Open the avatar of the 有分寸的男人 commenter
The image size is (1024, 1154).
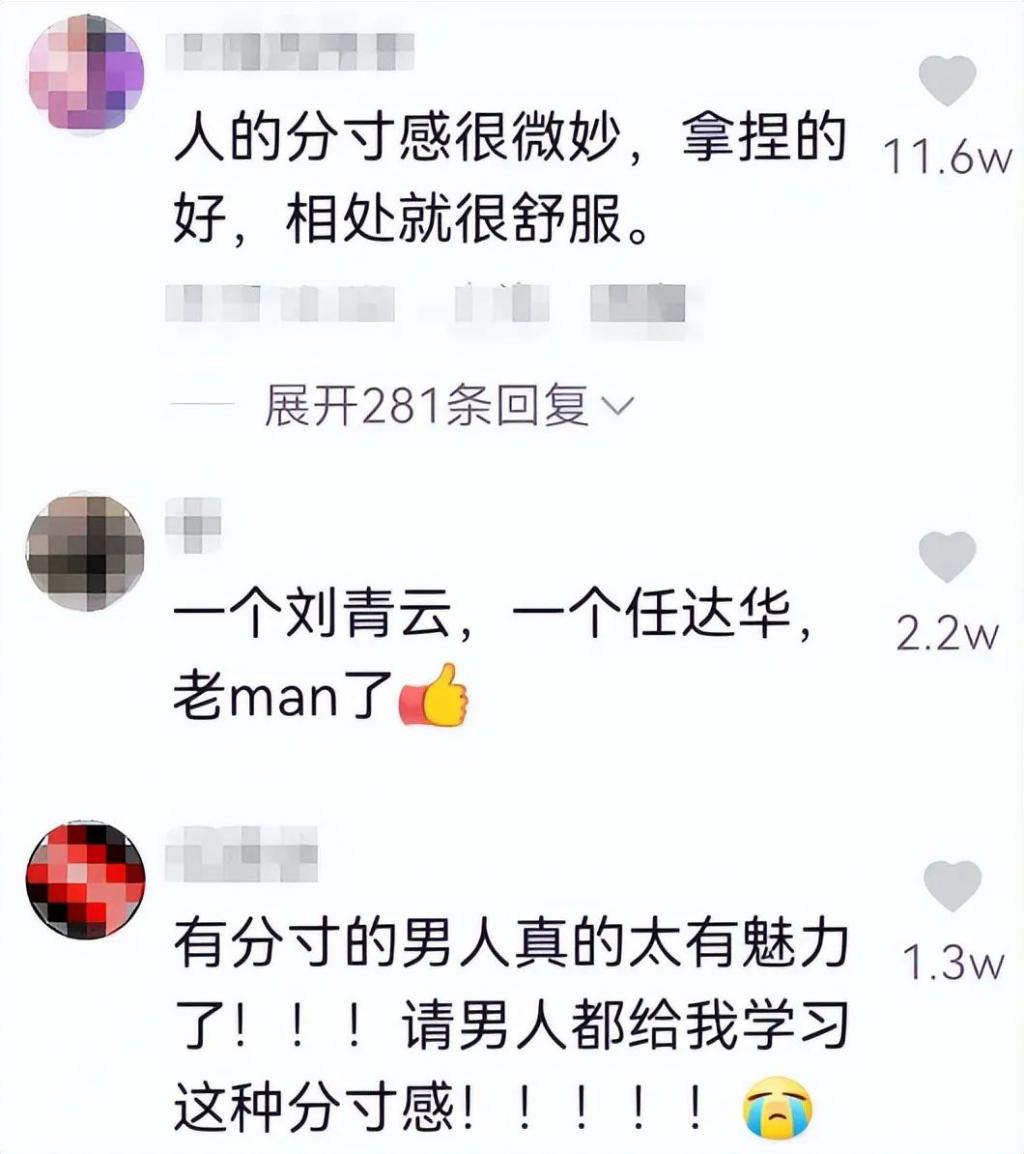pyautogui.click(x=85, y=880)
